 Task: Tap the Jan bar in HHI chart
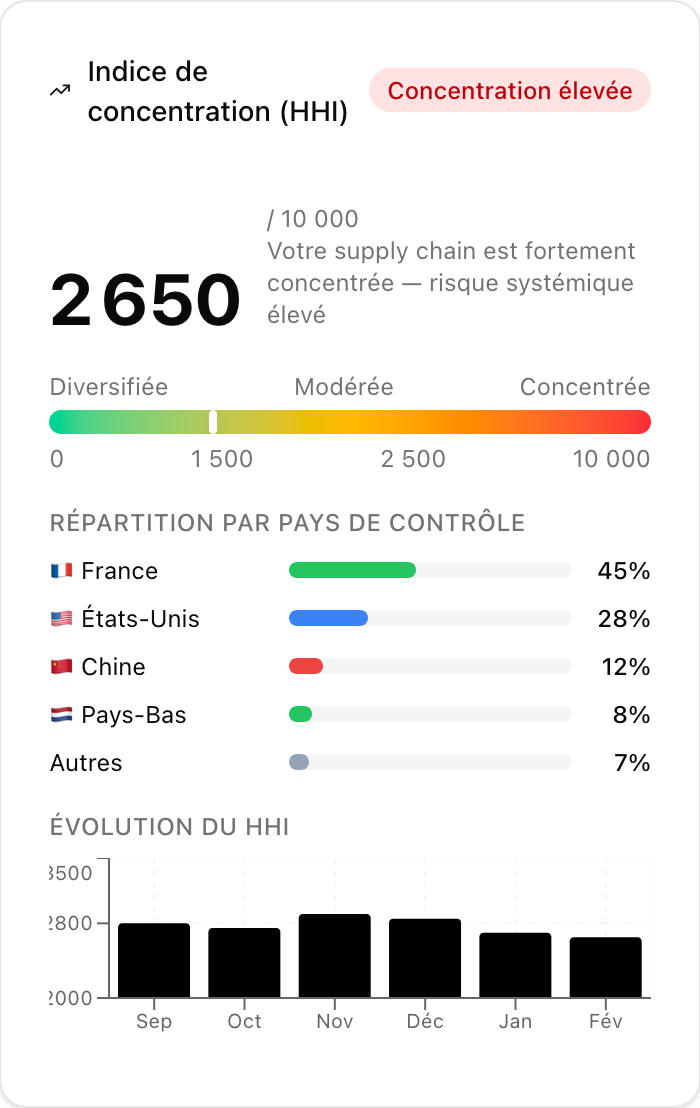pyautogui.click(x=515, y=965)
